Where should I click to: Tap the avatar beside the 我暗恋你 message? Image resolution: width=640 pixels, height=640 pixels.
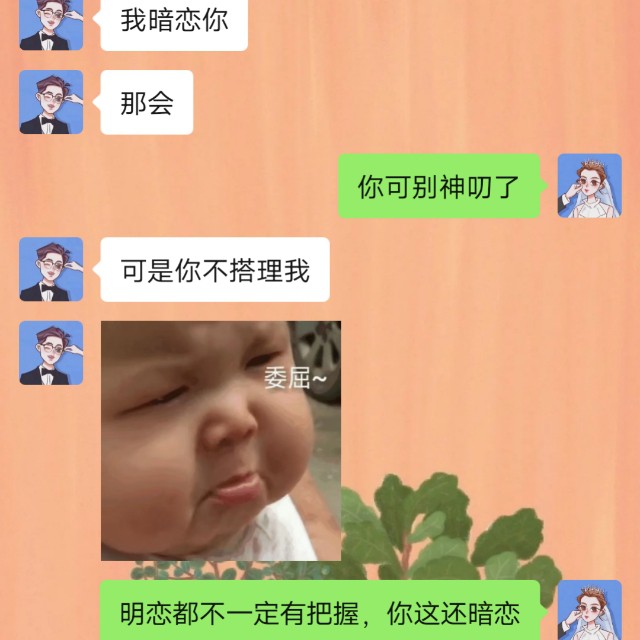tap(51, 24)
